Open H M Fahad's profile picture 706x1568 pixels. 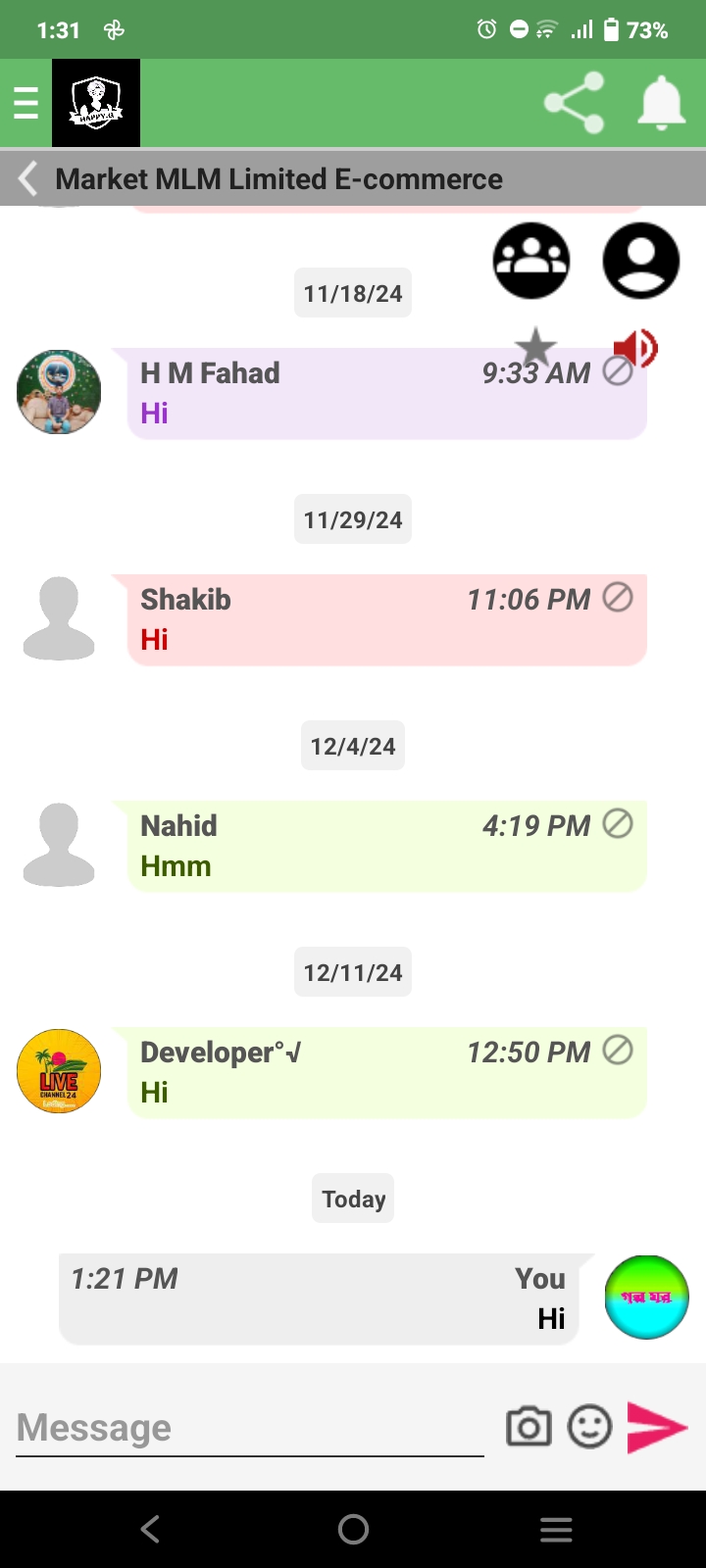click(x=59, y=392)
